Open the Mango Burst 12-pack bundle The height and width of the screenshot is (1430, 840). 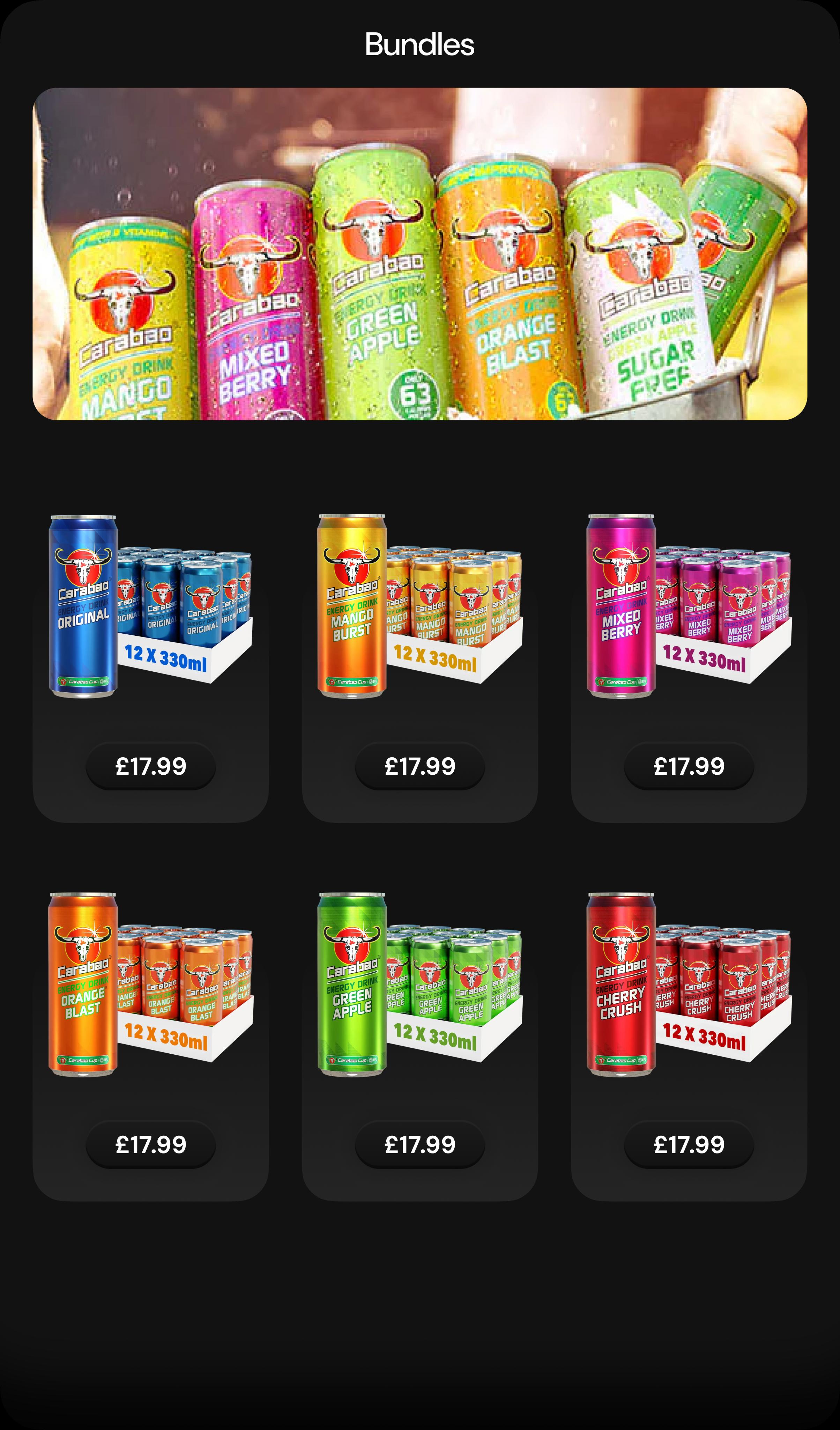point(419,607)
